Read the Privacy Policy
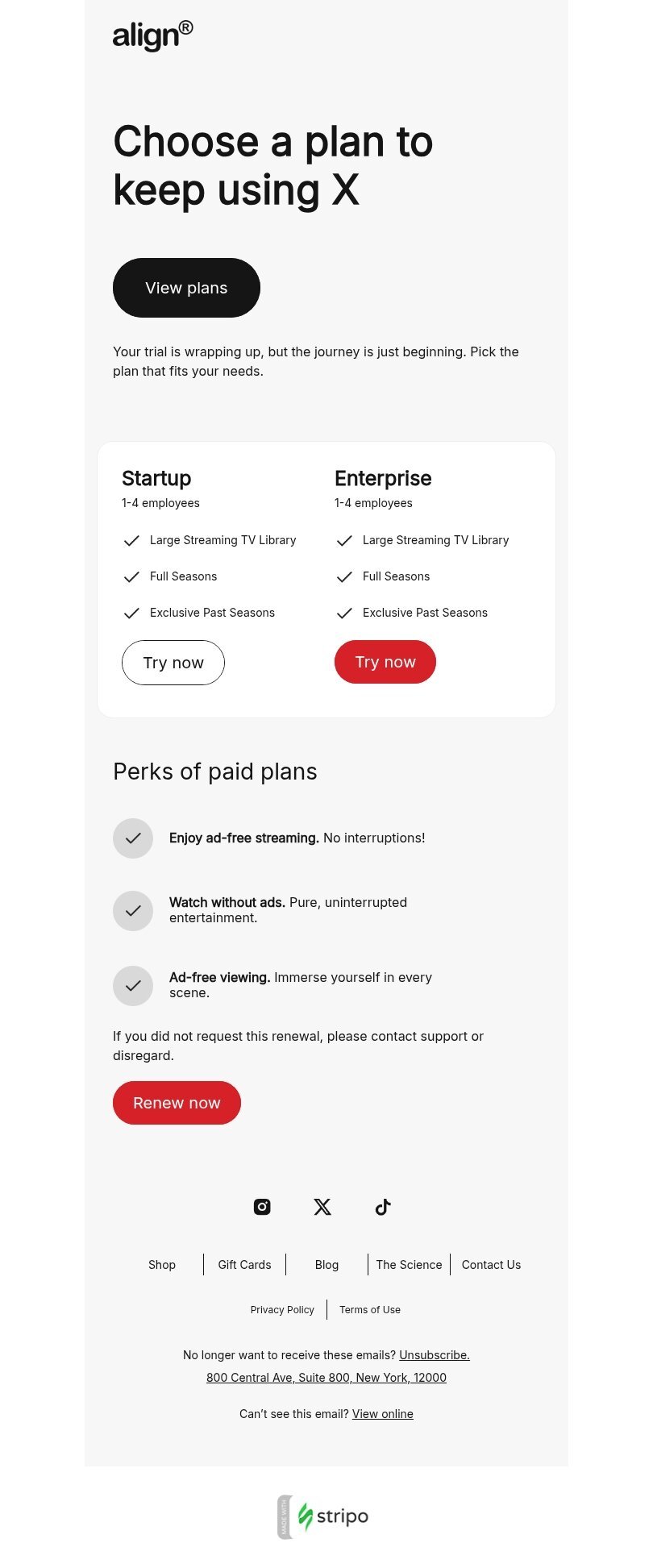Screen dimensions: 653x1568 click(282, 1310)
